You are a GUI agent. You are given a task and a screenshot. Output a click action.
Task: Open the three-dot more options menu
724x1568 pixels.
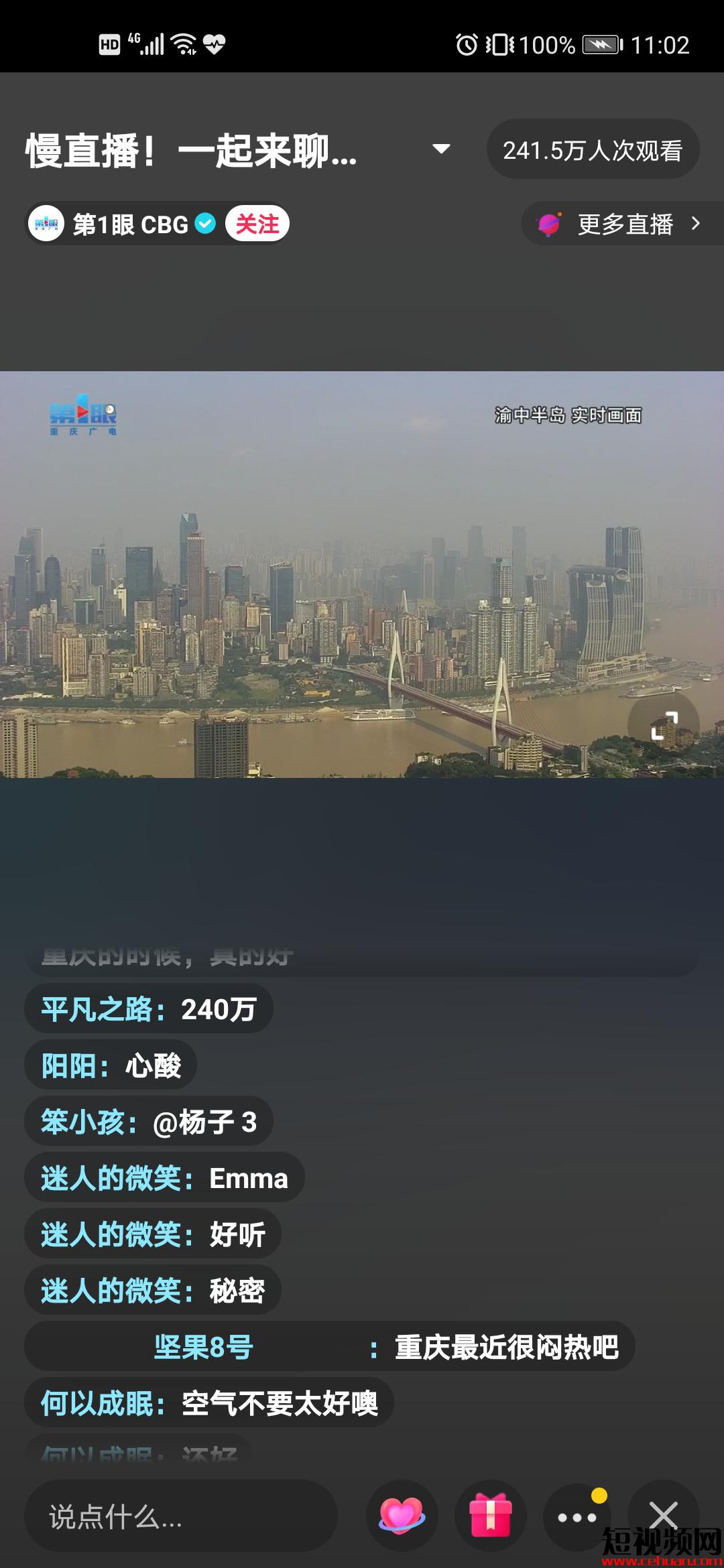point(577,1516)
